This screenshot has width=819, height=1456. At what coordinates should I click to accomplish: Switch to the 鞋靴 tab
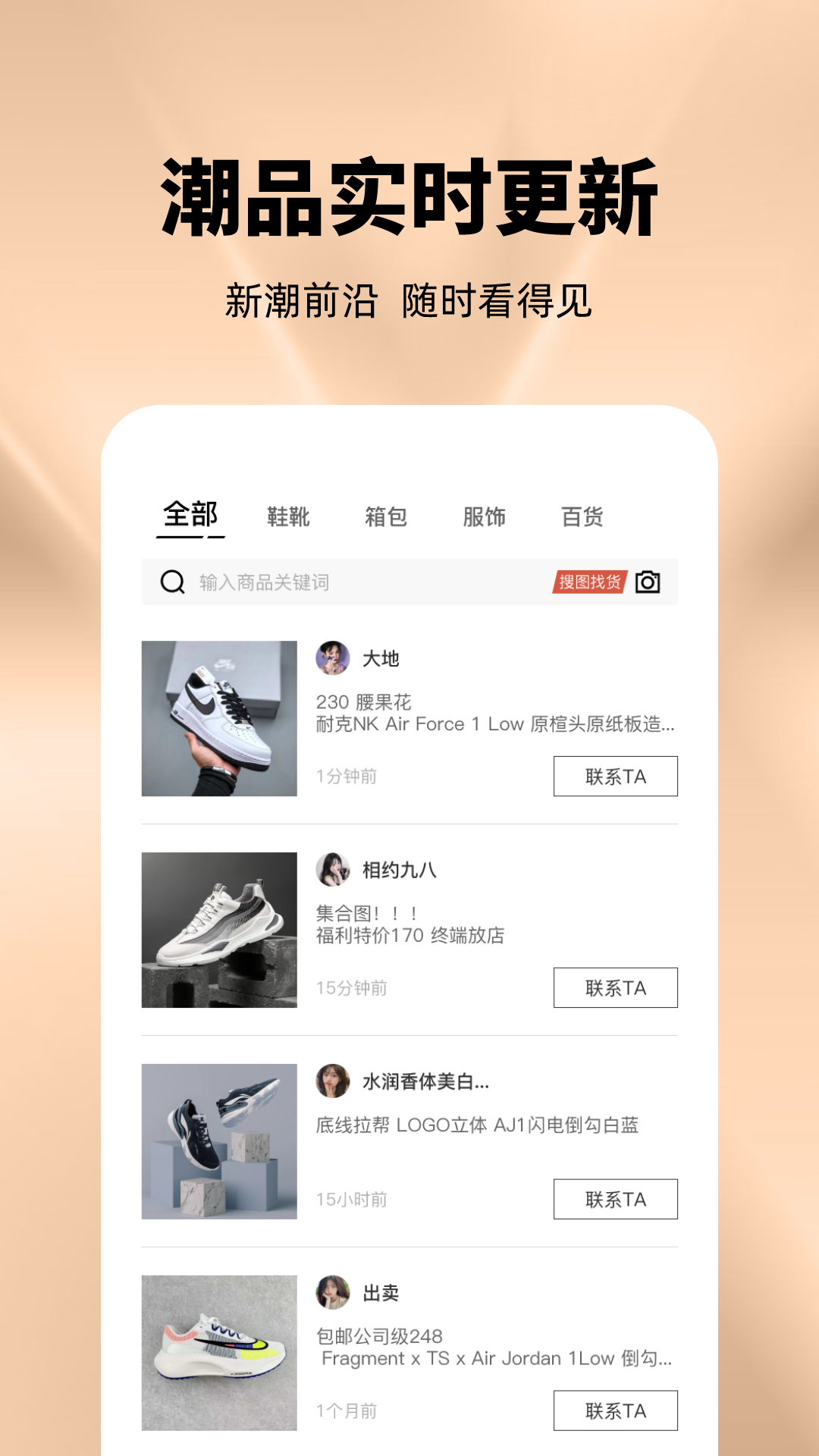289,516
